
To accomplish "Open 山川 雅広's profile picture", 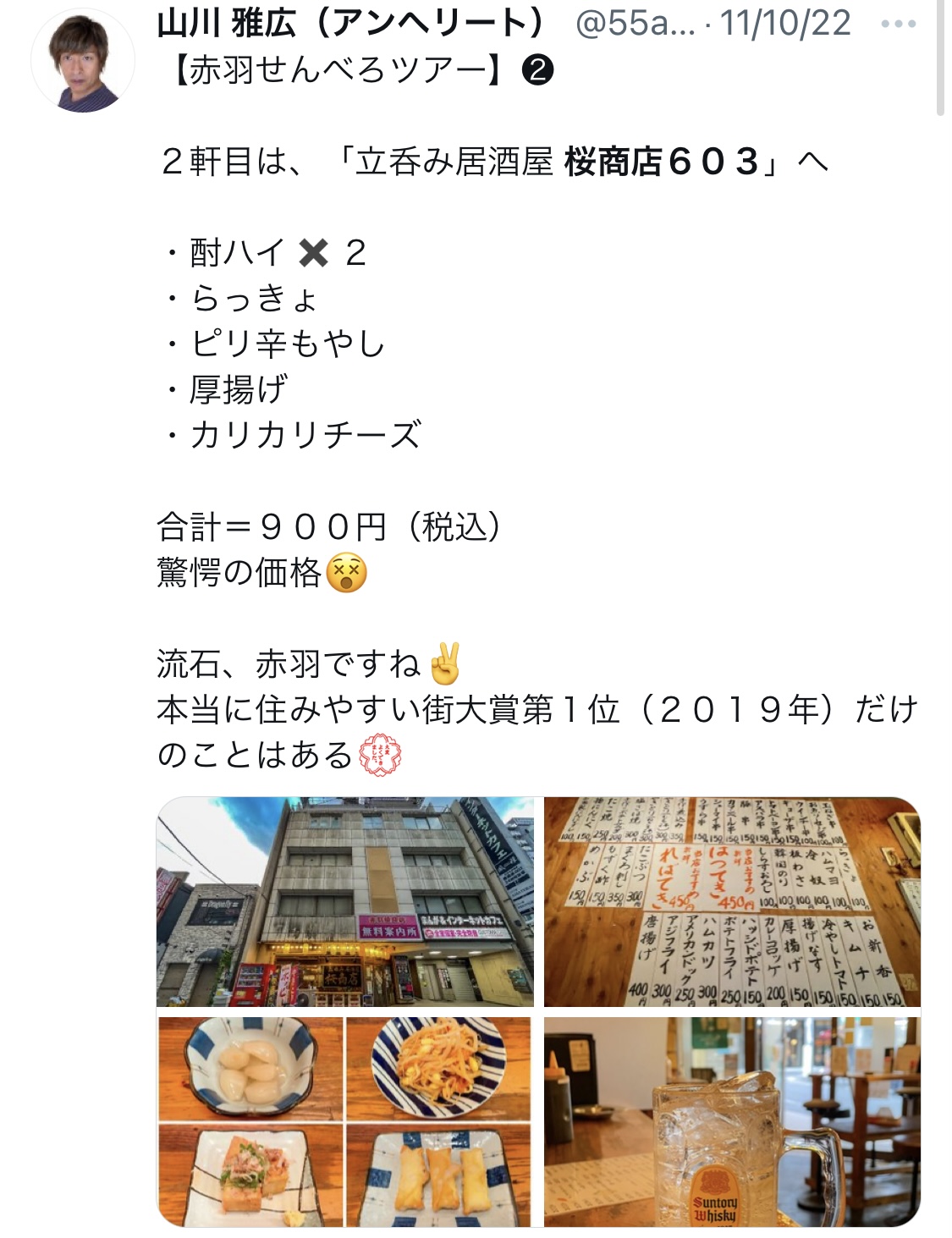I will pos(82,62).
